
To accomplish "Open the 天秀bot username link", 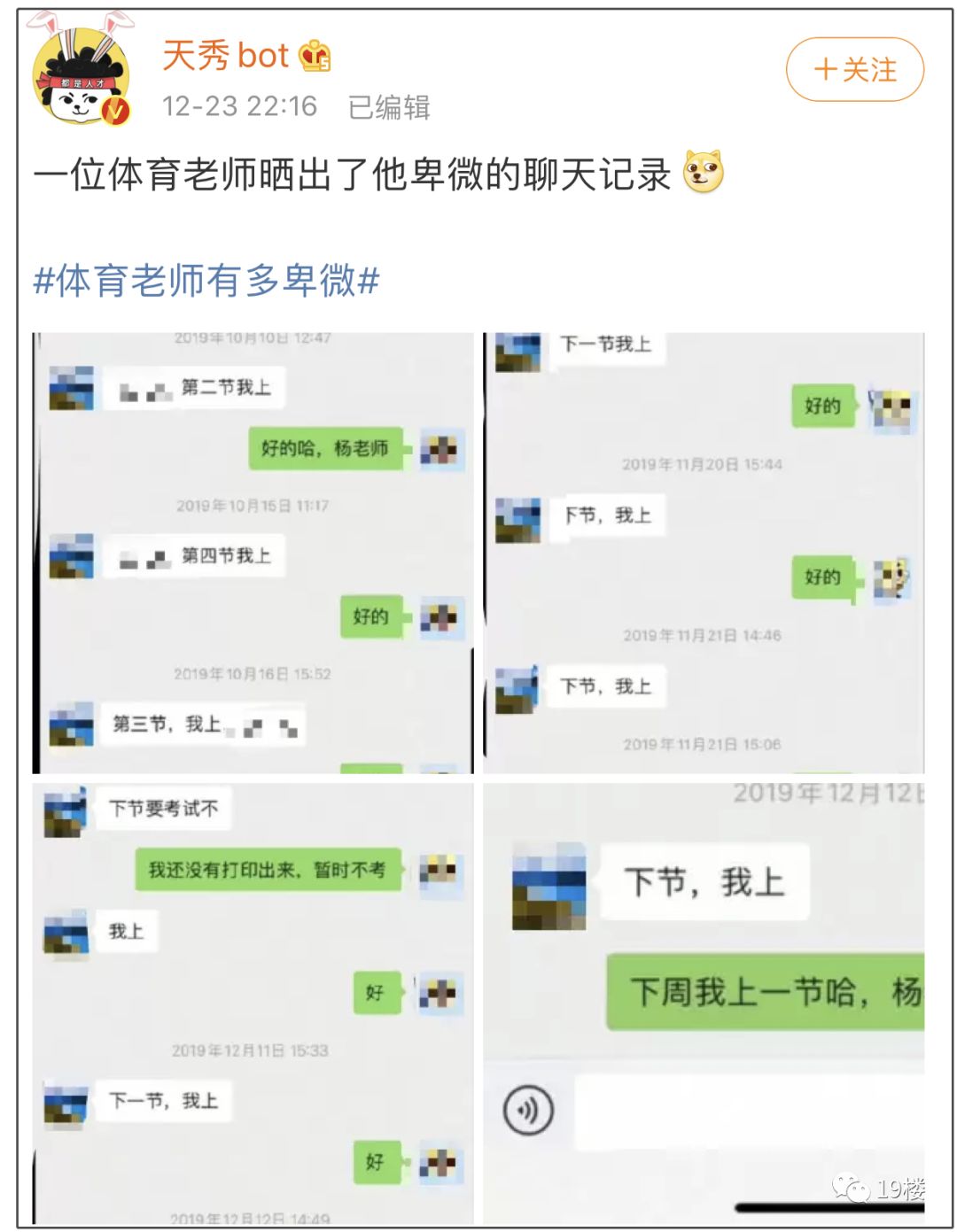I will point(226,55).
